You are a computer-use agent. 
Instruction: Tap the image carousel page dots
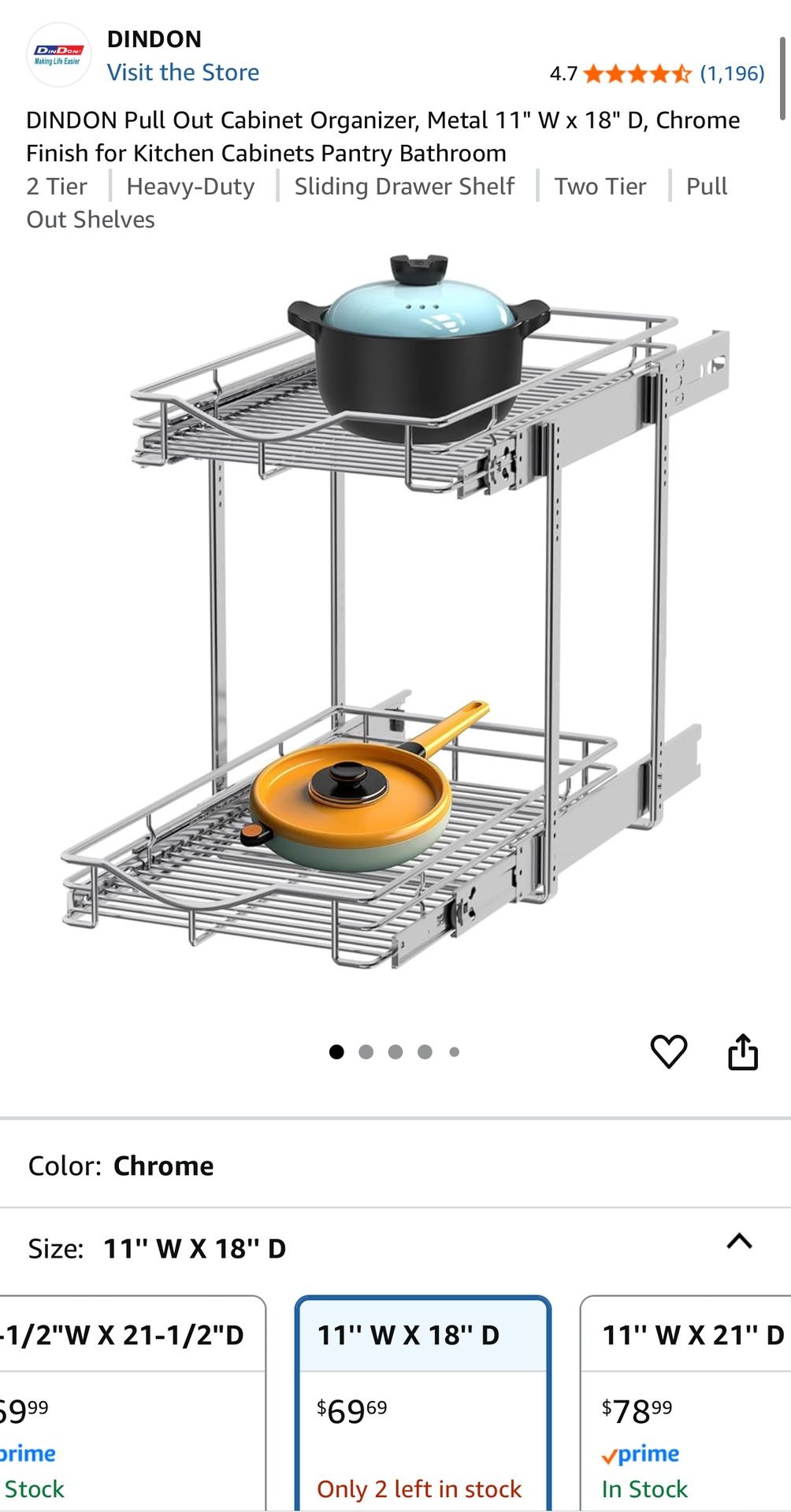[394, 1052]
